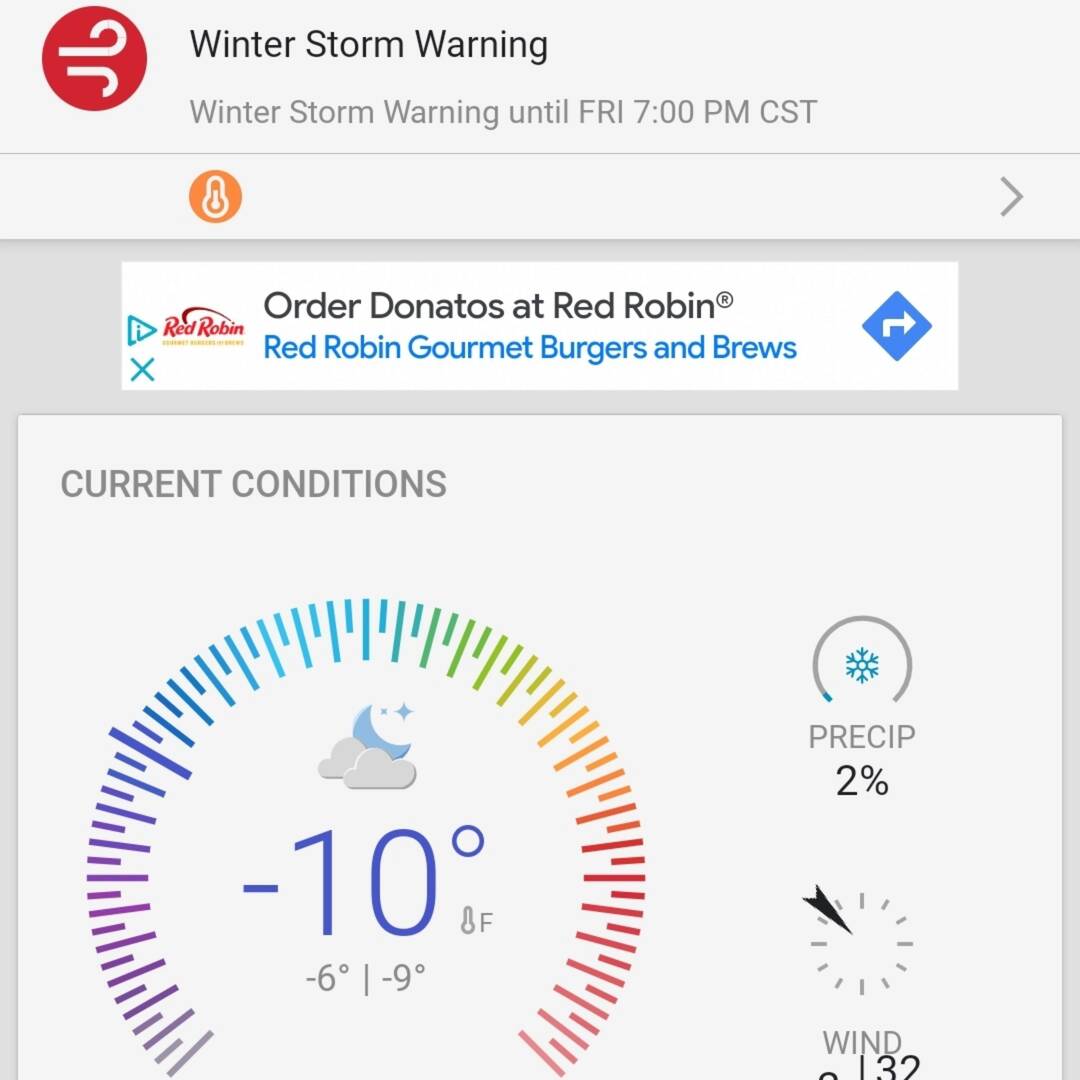Open the temperature alert icon
This screenshot has width=1080, height=1080.
tap(216, 197)
